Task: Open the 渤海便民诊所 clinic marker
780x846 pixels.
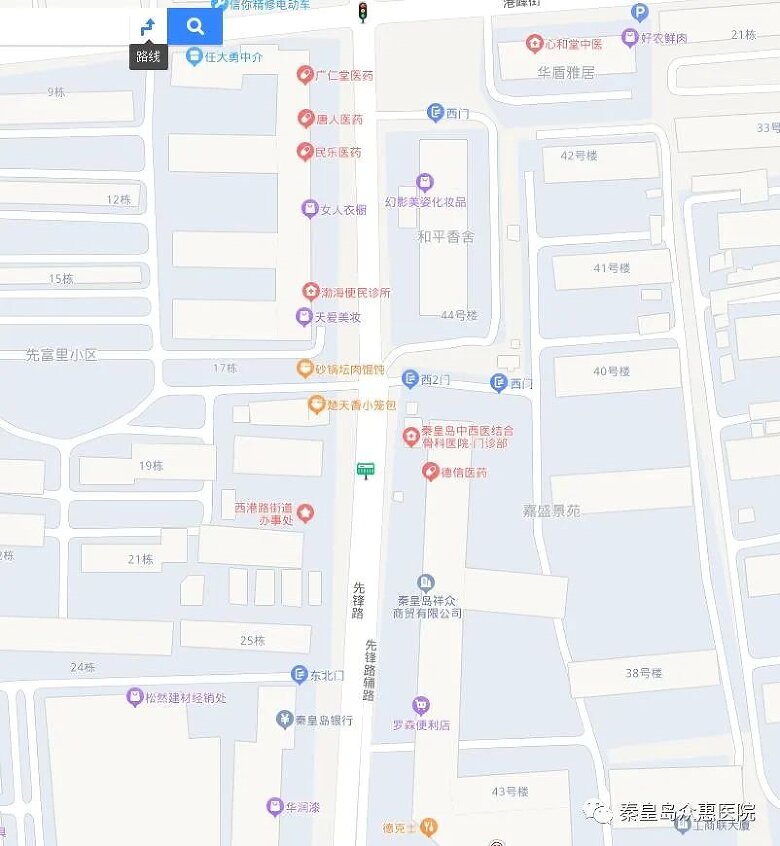Action: [x=310, y=292]
